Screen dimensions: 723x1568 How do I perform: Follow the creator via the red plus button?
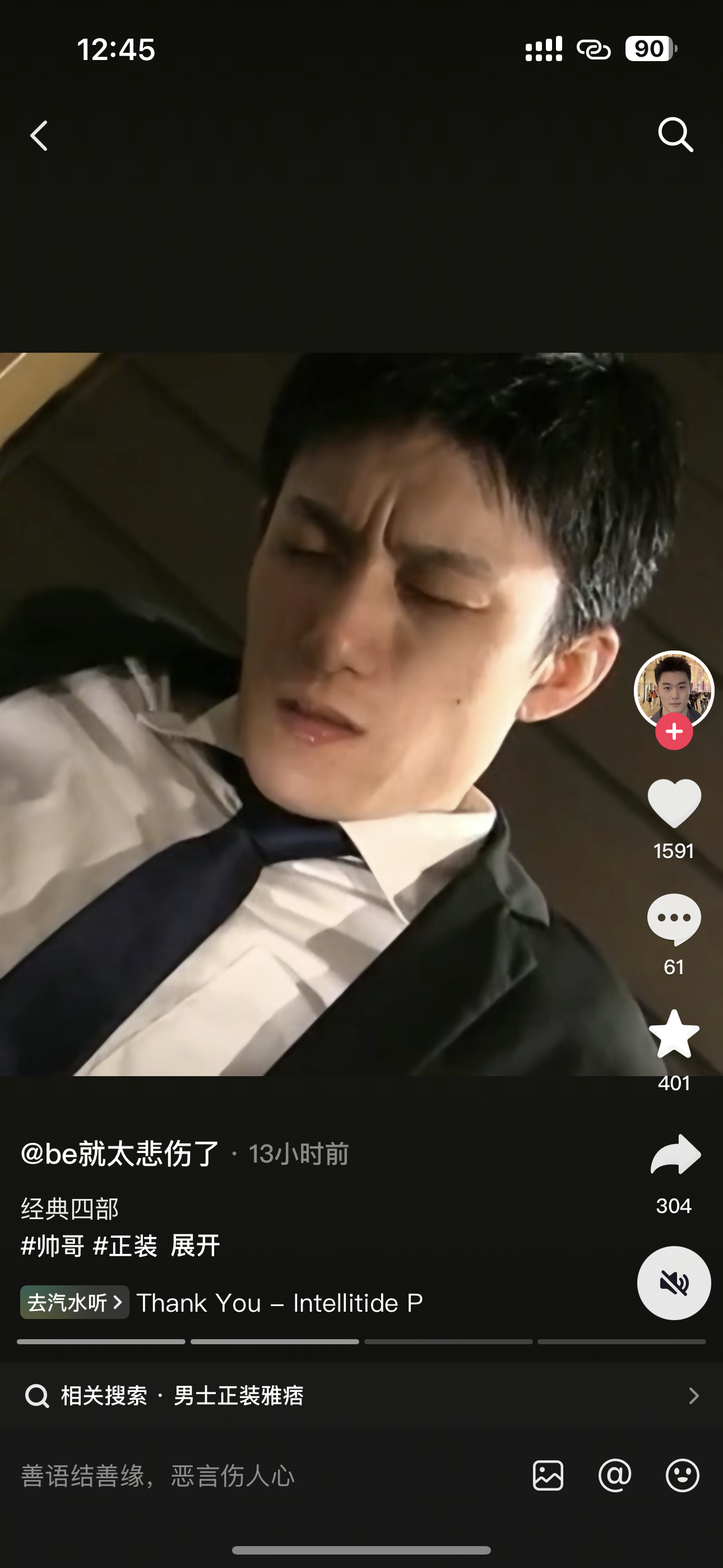[x=674, y=731]
